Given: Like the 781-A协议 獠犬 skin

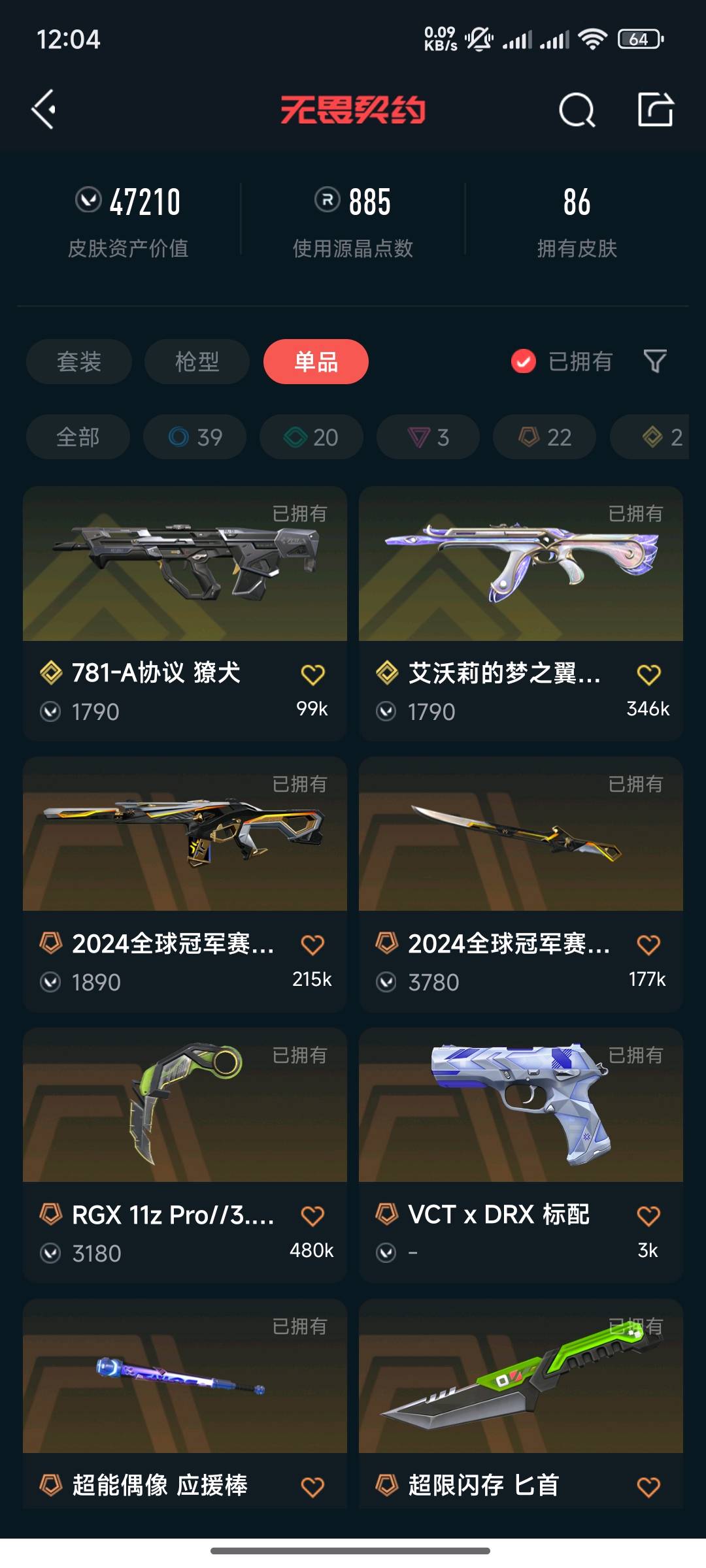Looking at the screenshot, I should (312, 674).
